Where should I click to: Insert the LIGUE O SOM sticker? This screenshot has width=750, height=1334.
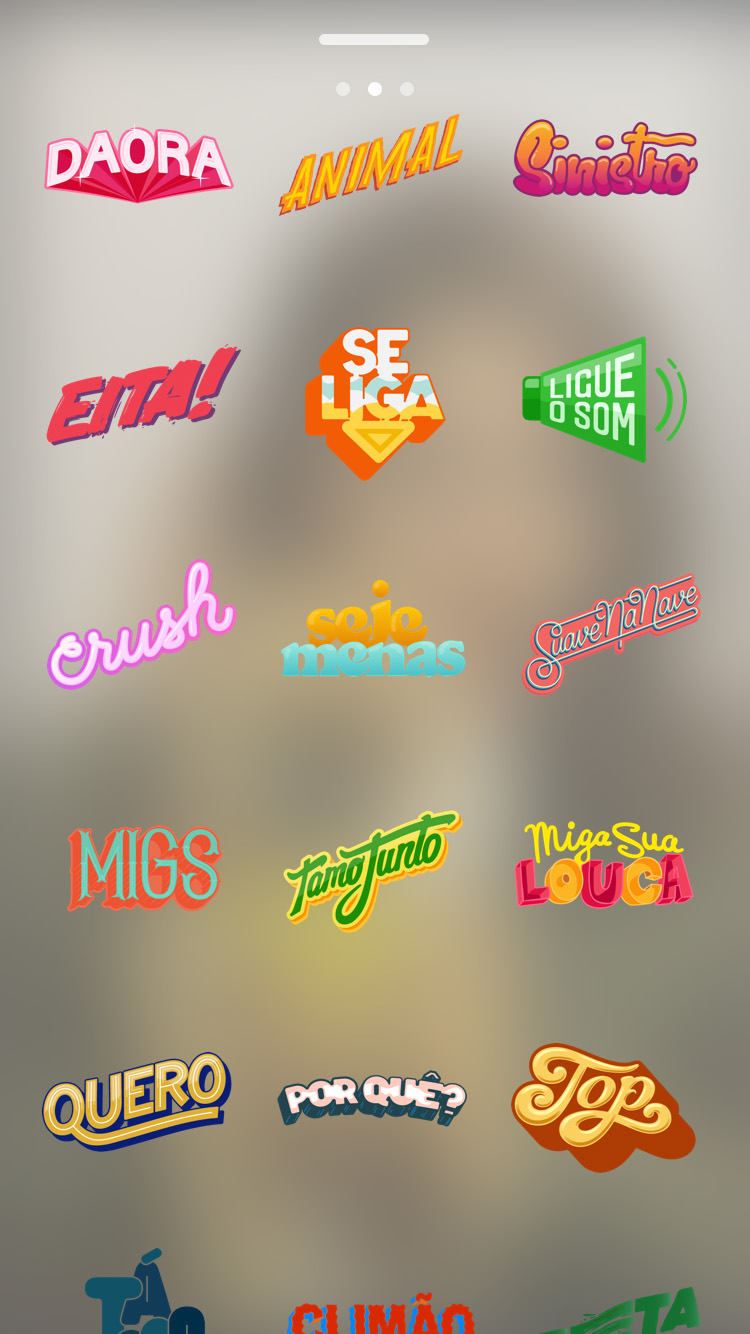[603, 400]
